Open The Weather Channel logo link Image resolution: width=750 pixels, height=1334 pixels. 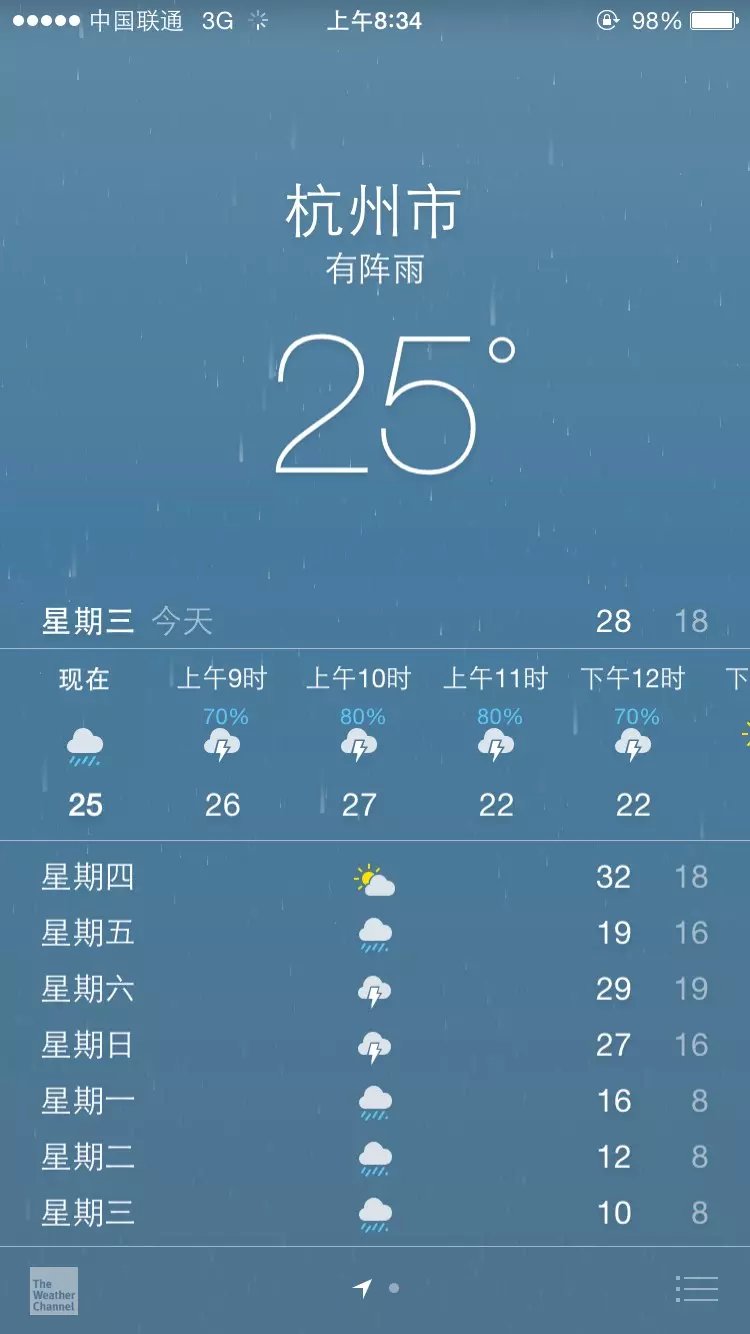(x=53, y=1291)
